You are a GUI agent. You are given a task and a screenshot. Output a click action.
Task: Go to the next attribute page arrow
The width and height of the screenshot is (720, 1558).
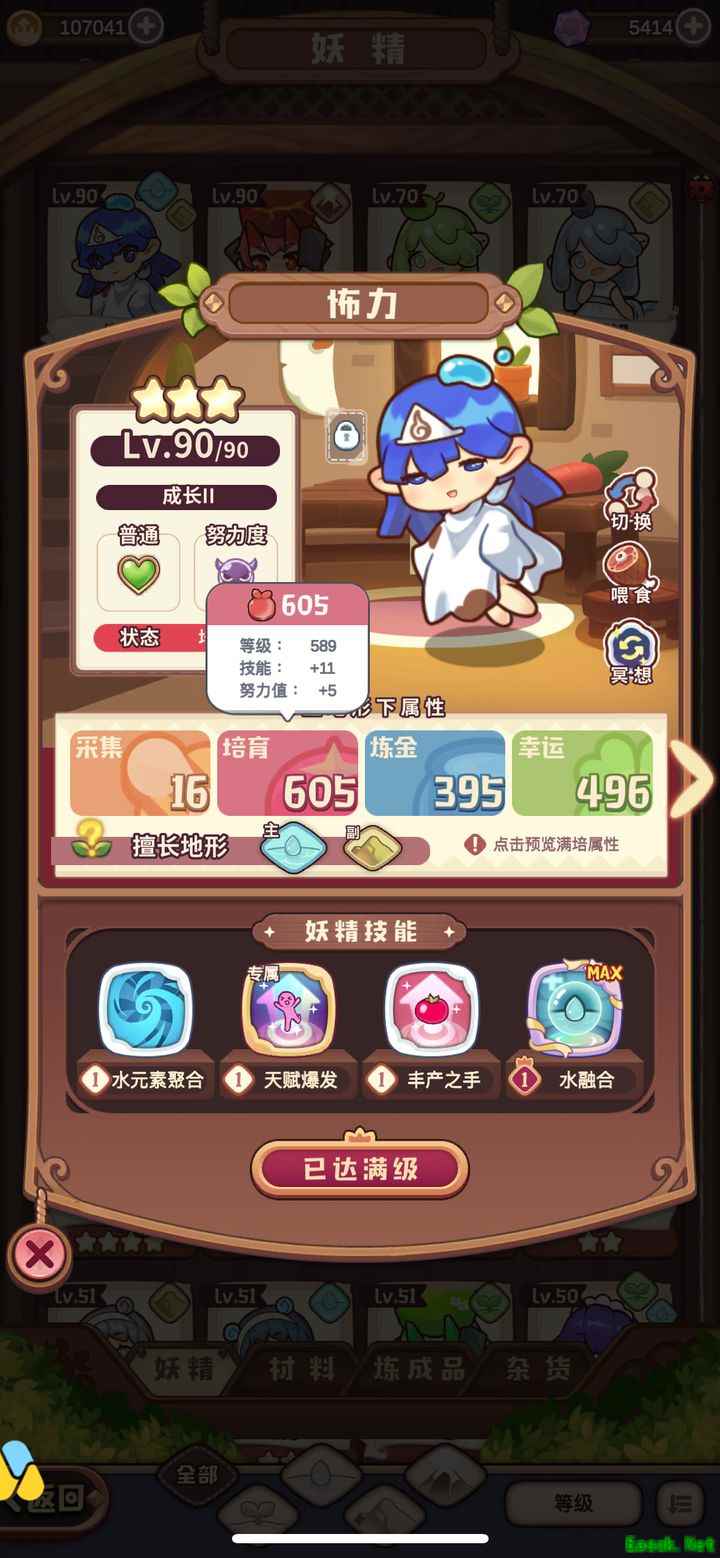[x=691, y=776]
